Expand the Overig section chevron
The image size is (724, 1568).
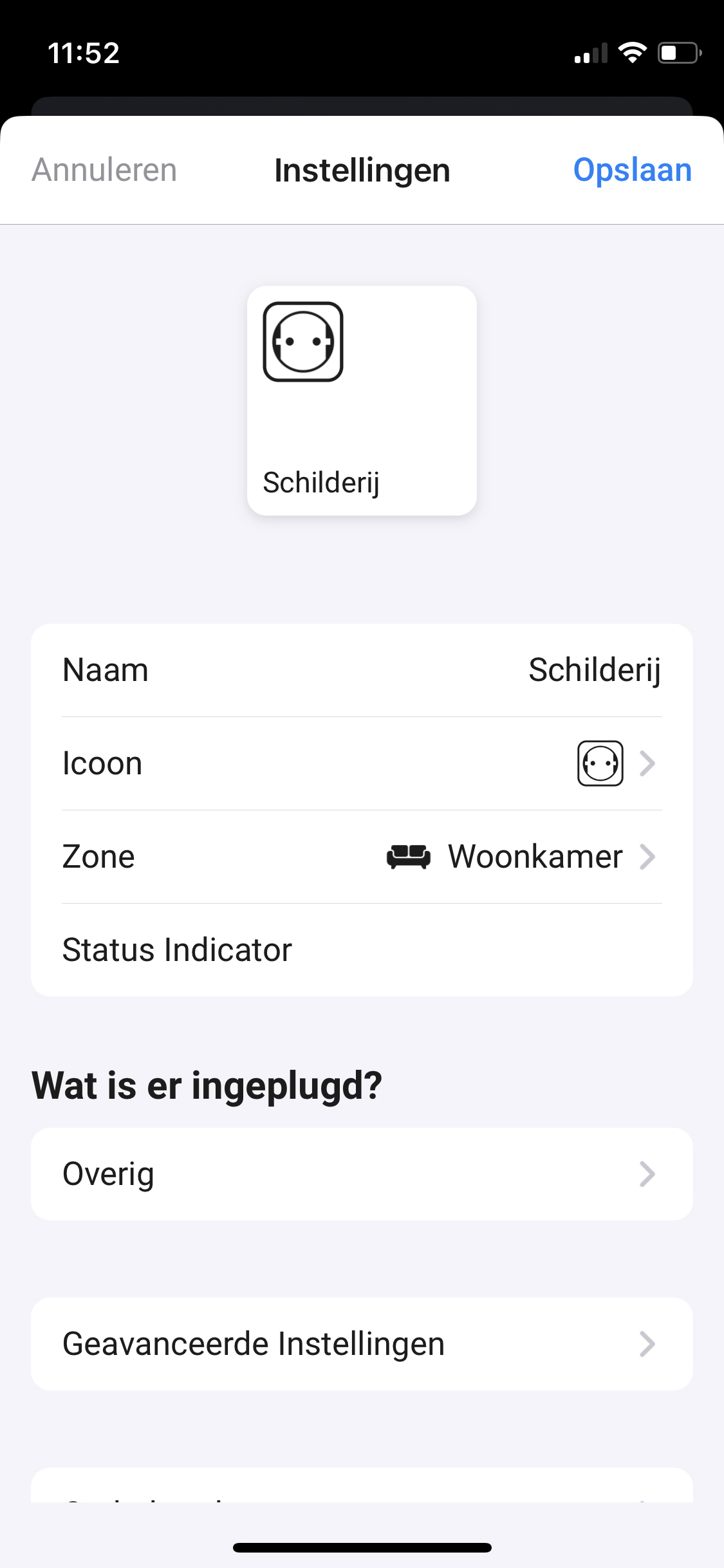(x=648, y=1174)
